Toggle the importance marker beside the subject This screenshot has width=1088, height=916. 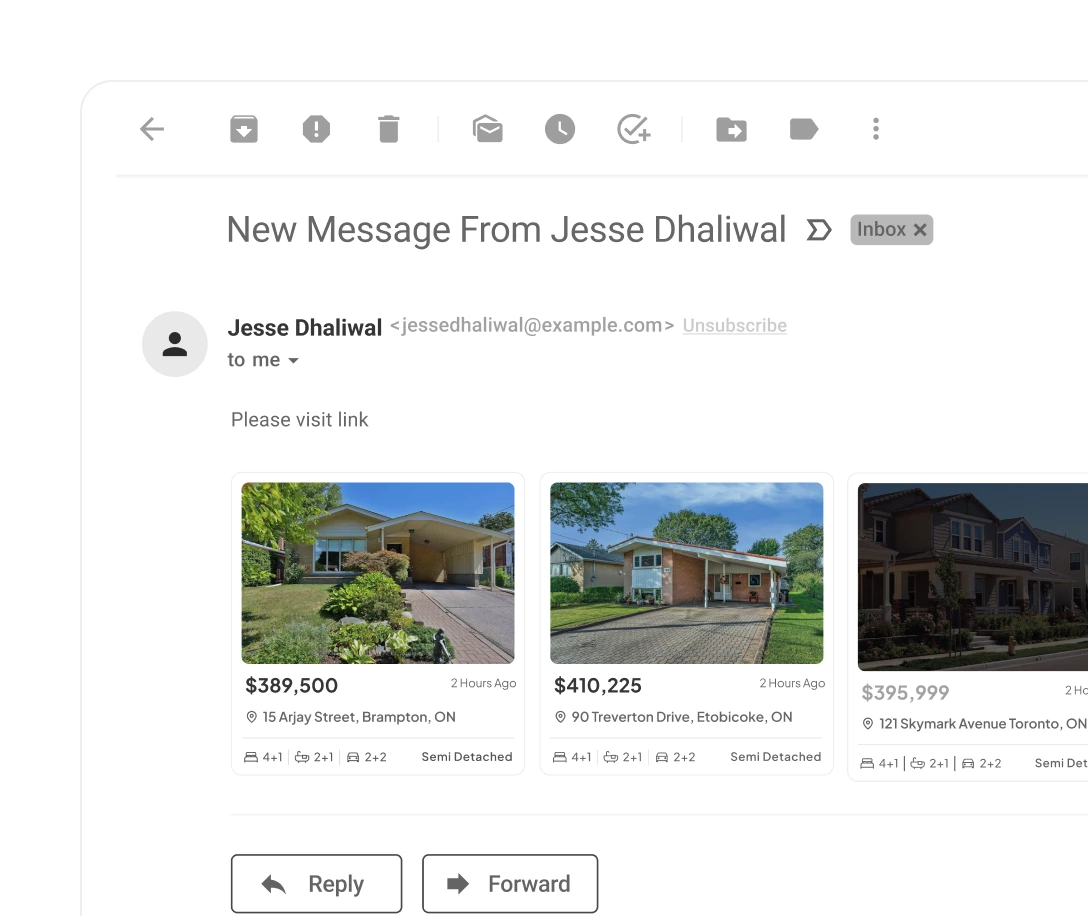[x=819, y=231]
